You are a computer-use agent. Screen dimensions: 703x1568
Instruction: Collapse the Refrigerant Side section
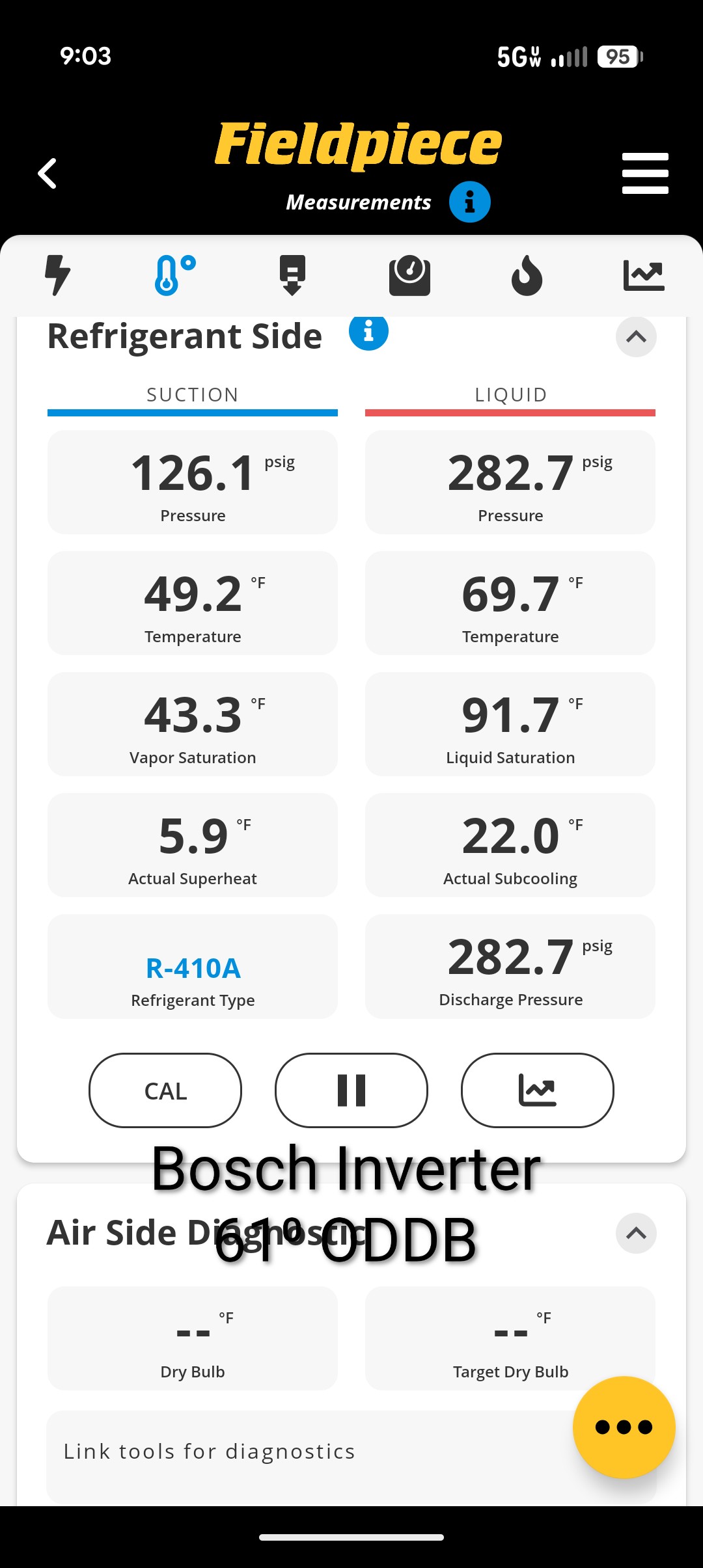click(x=636, y=337)
